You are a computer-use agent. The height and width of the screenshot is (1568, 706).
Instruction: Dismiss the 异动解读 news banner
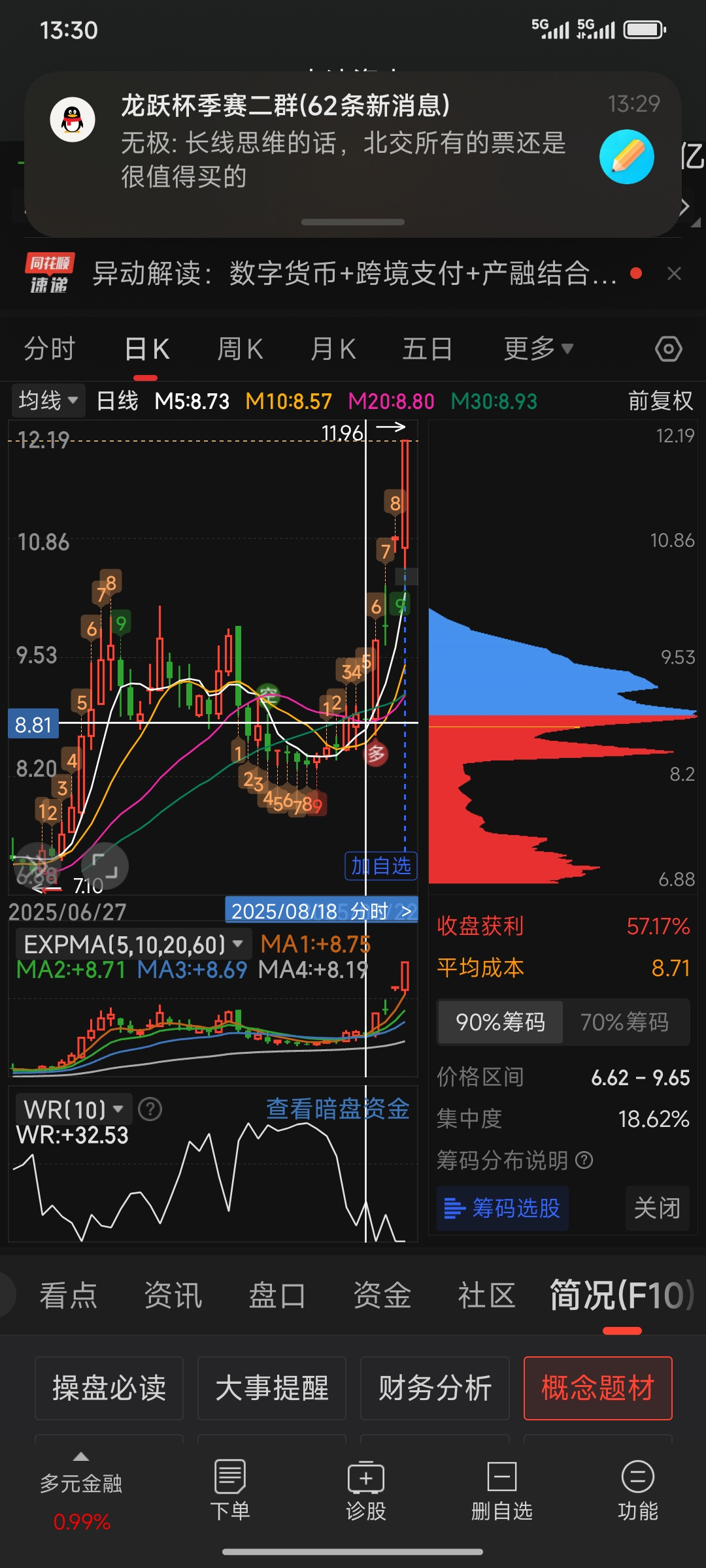point(674,273)
